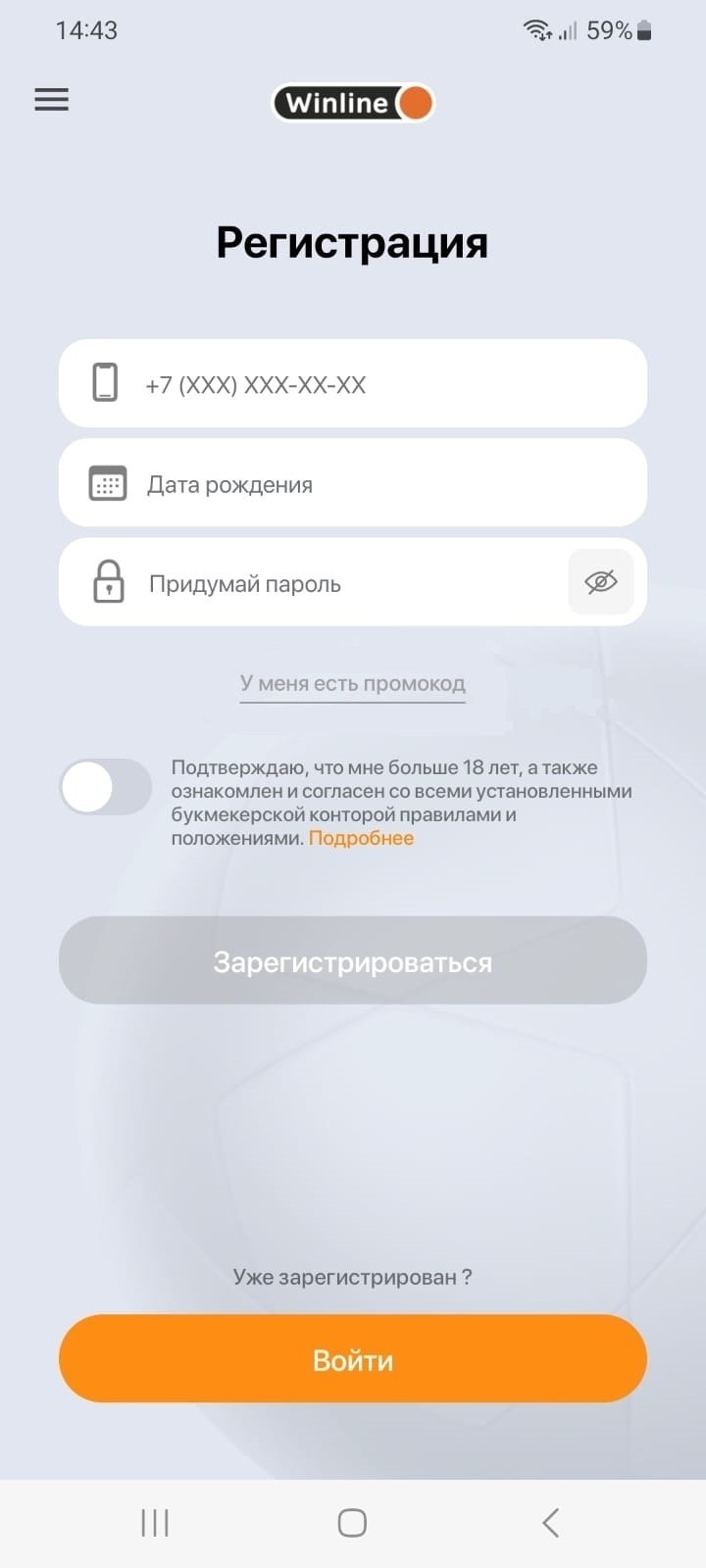Go back with the system back button
Image resolution: width=706 pixels, height=1568 pixels.
click(550, 1522)
